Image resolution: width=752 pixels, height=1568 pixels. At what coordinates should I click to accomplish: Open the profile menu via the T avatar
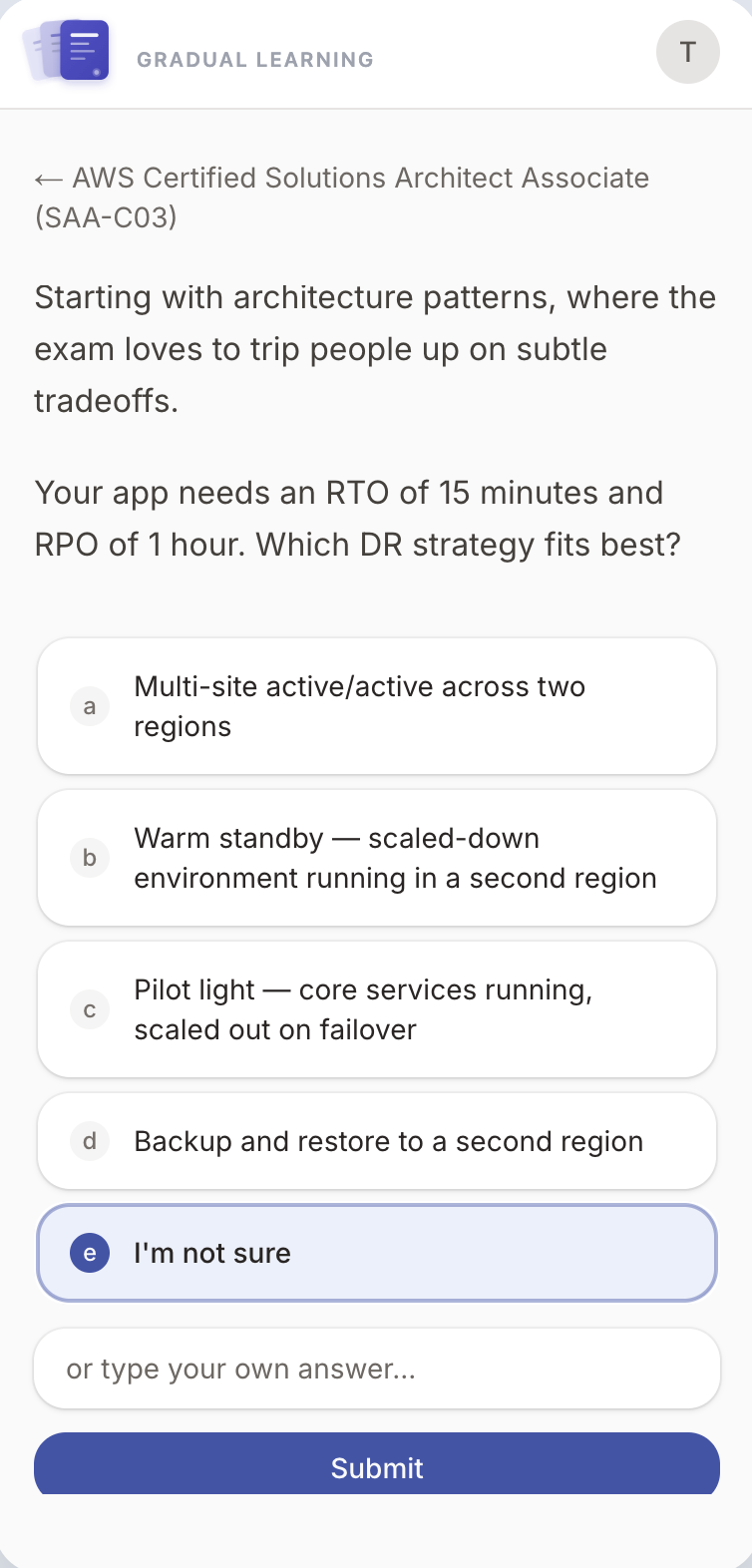687,52
